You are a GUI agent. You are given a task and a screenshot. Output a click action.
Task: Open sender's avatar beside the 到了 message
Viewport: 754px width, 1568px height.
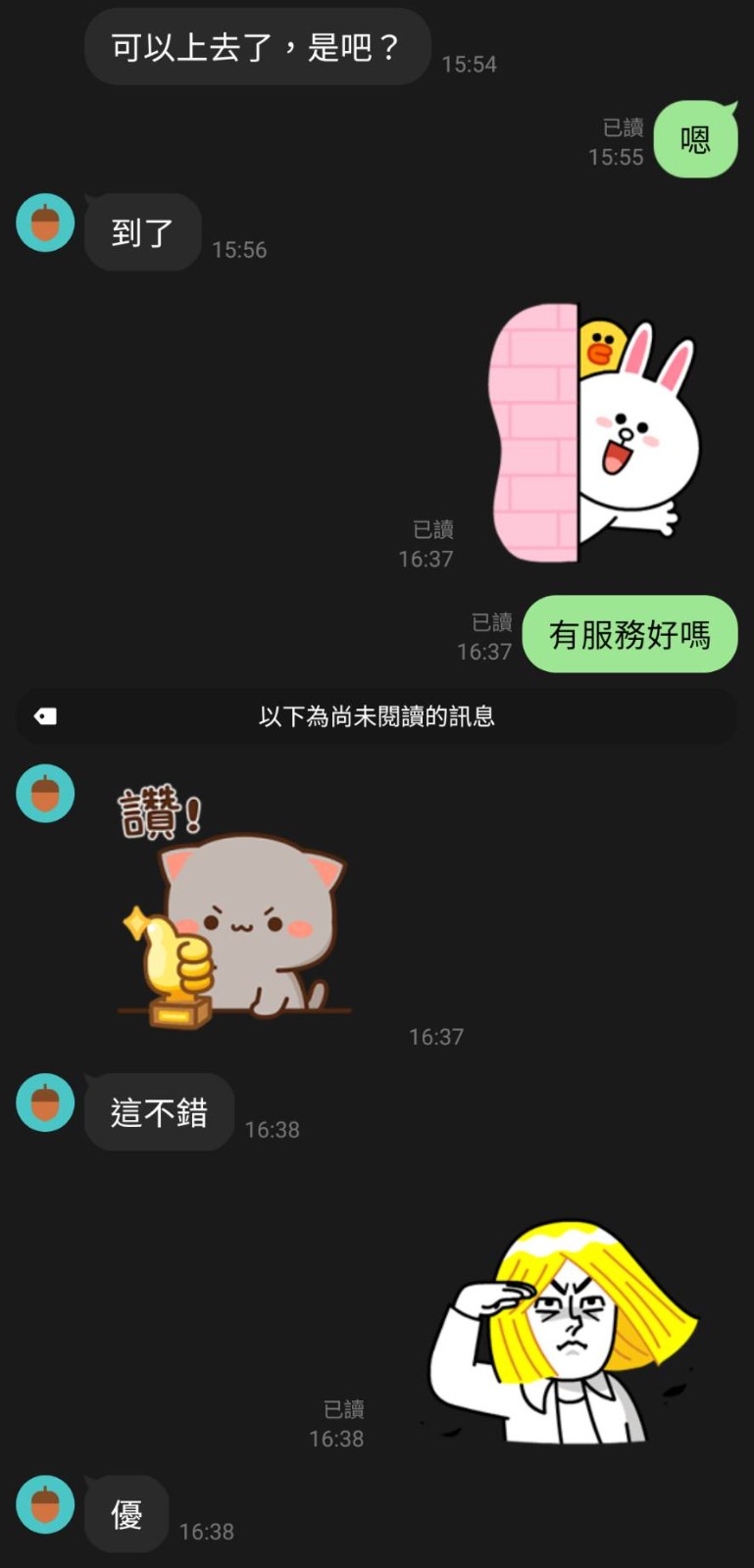click(x=45, y=222)
